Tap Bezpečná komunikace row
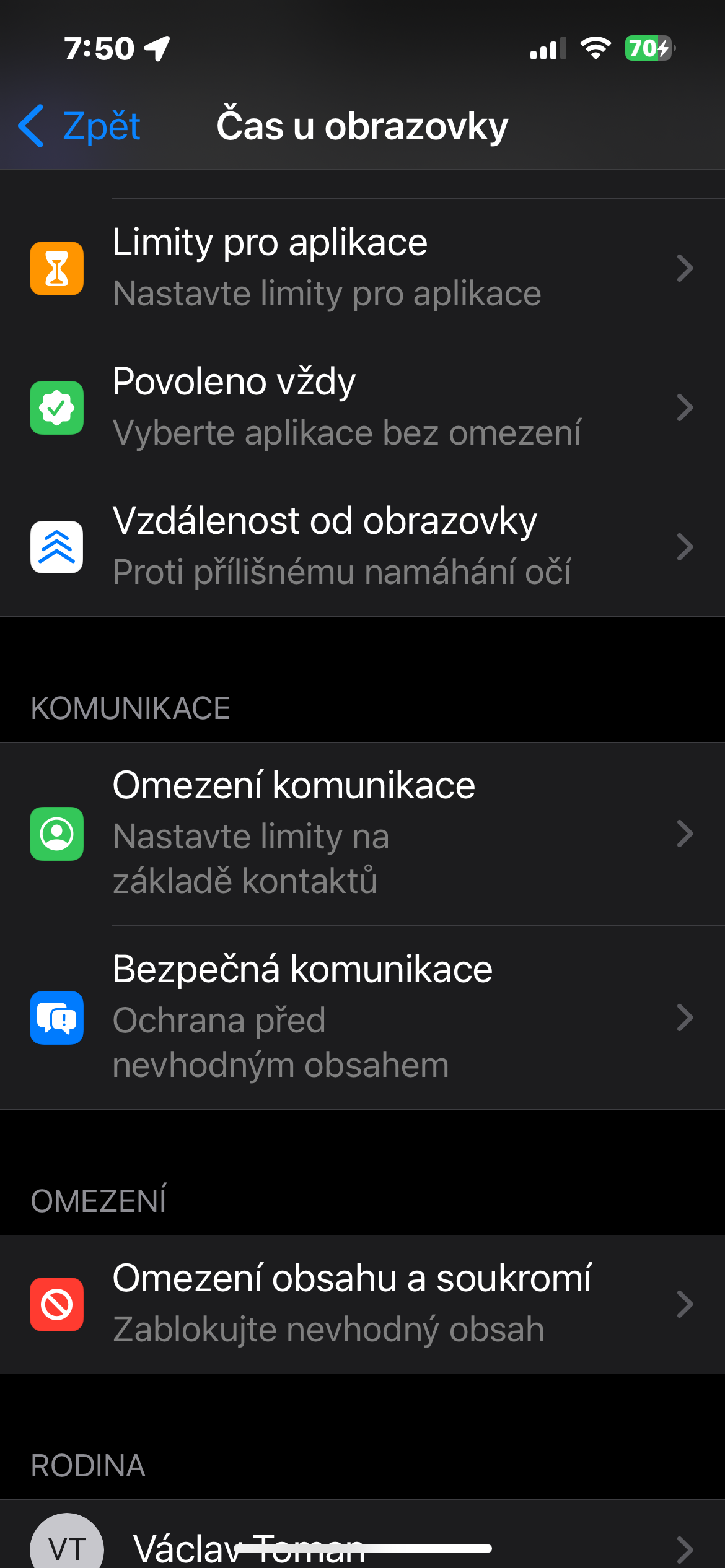The width and height of the screenshot is (725, 1568). 362,1017
